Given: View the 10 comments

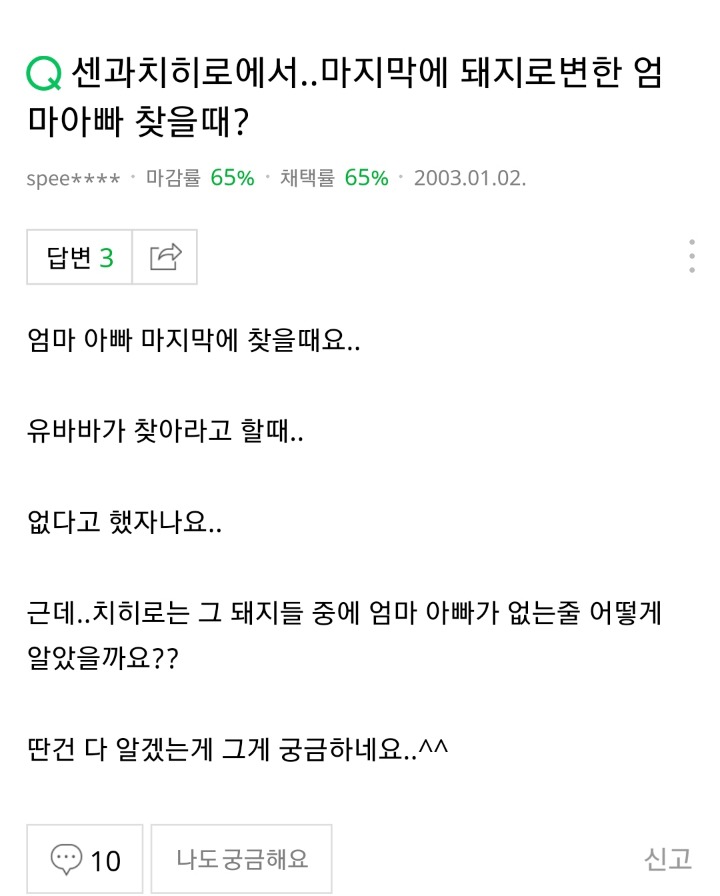Looking at the screenshot, I should click(x=85, y=859).
